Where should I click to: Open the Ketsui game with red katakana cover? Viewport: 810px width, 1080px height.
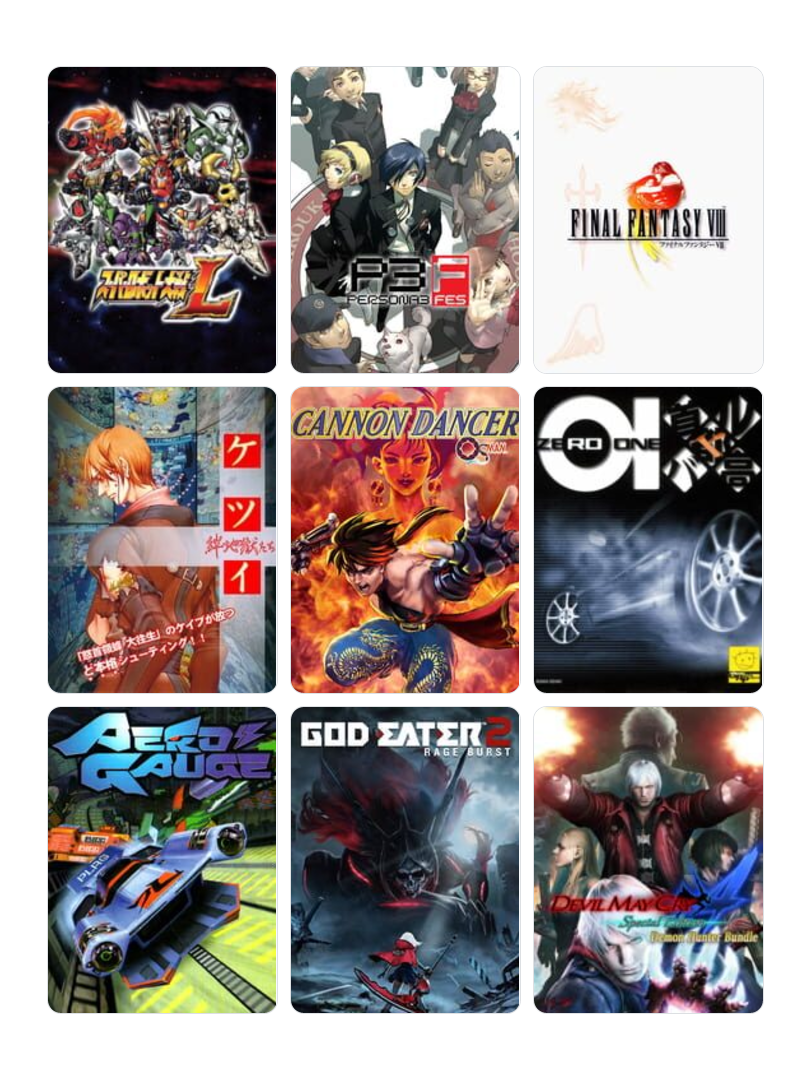tap(162, 539)
